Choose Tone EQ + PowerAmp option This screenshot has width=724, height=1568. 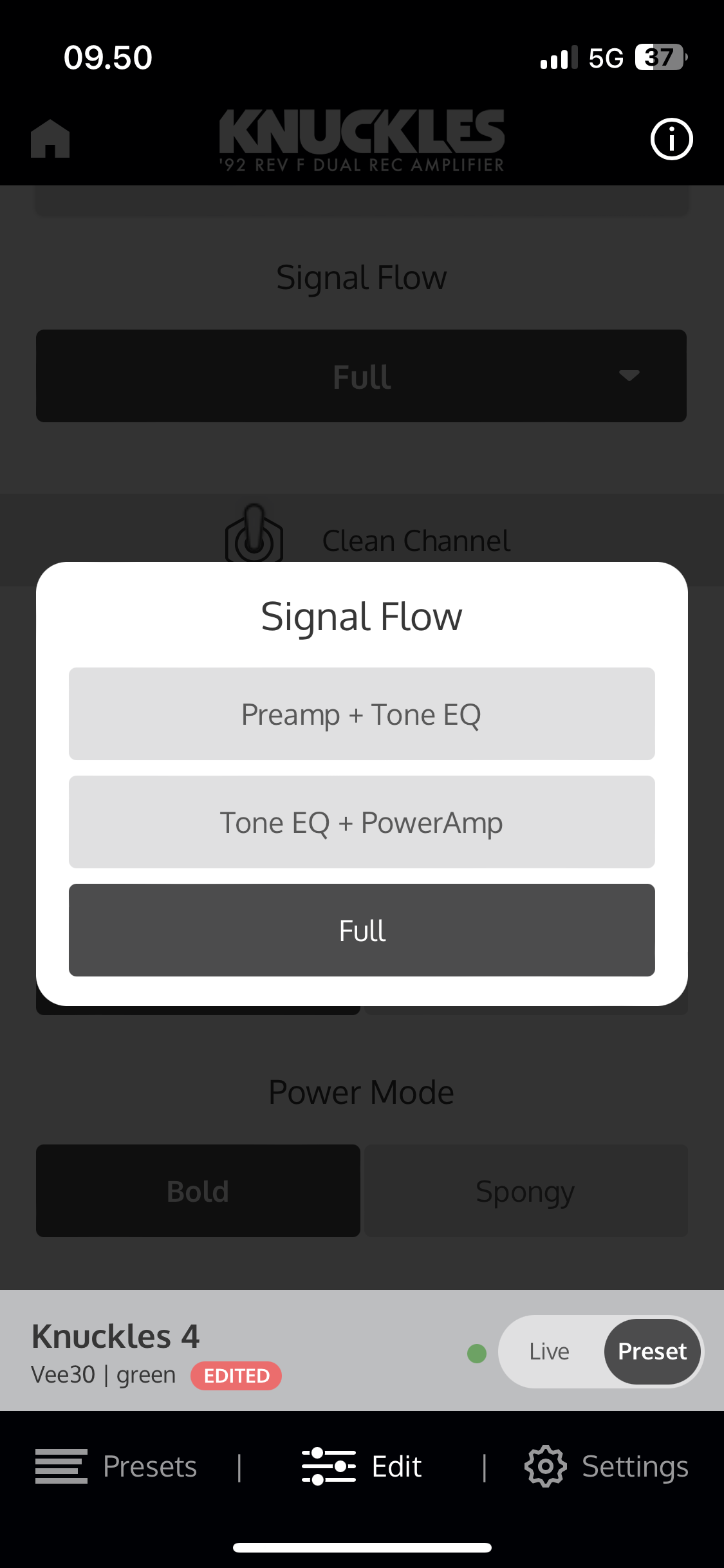click(x=362, y=822)
